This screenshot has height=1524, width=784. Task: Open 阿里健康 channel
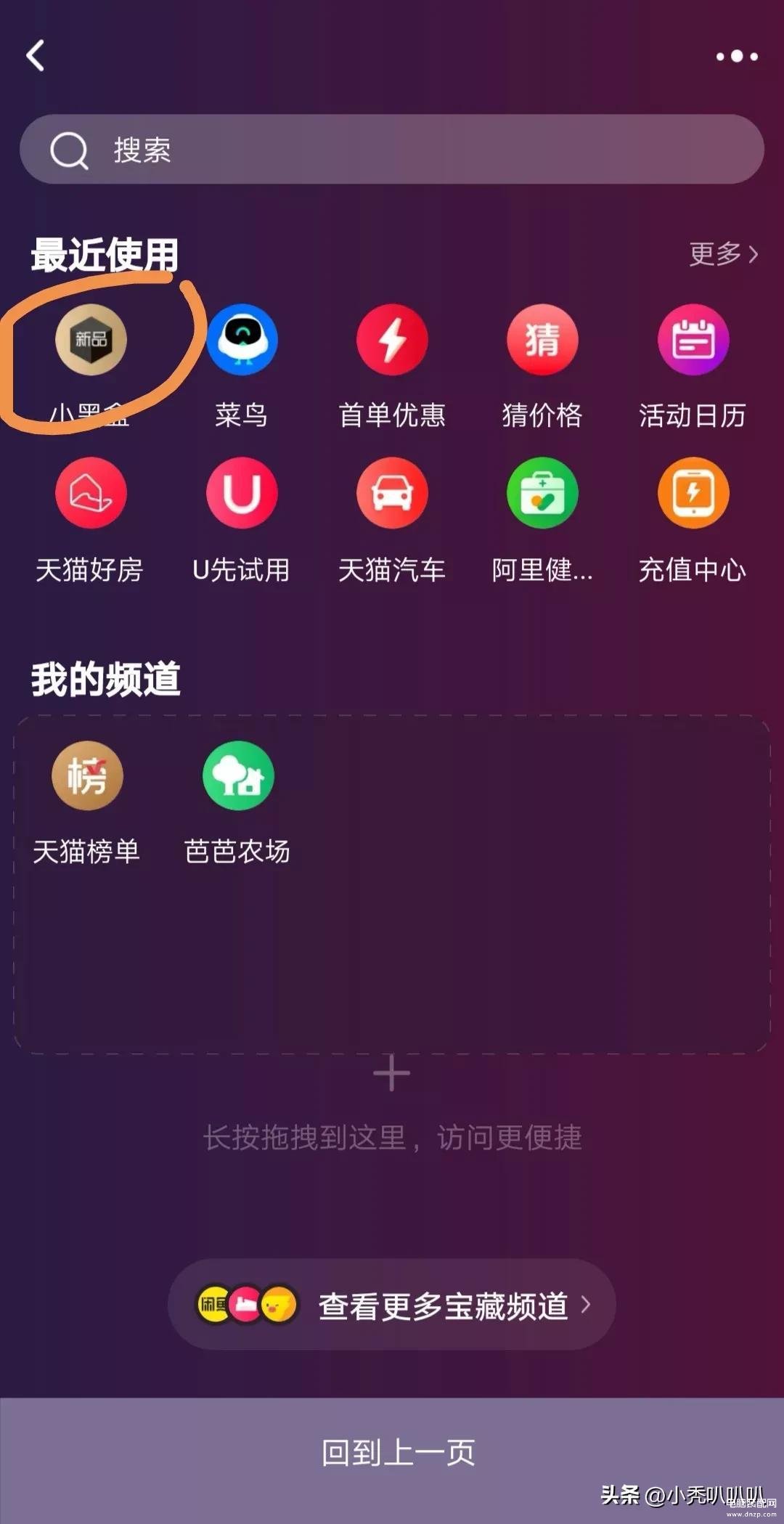(x=542, y=494)
